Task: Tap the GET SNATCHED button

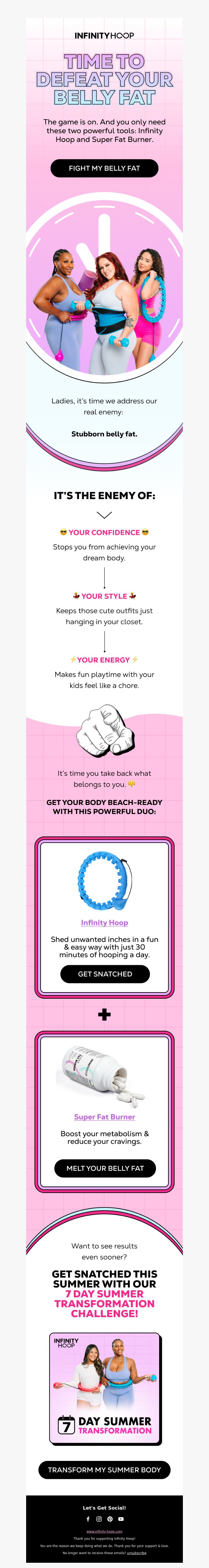Action: 104,974
